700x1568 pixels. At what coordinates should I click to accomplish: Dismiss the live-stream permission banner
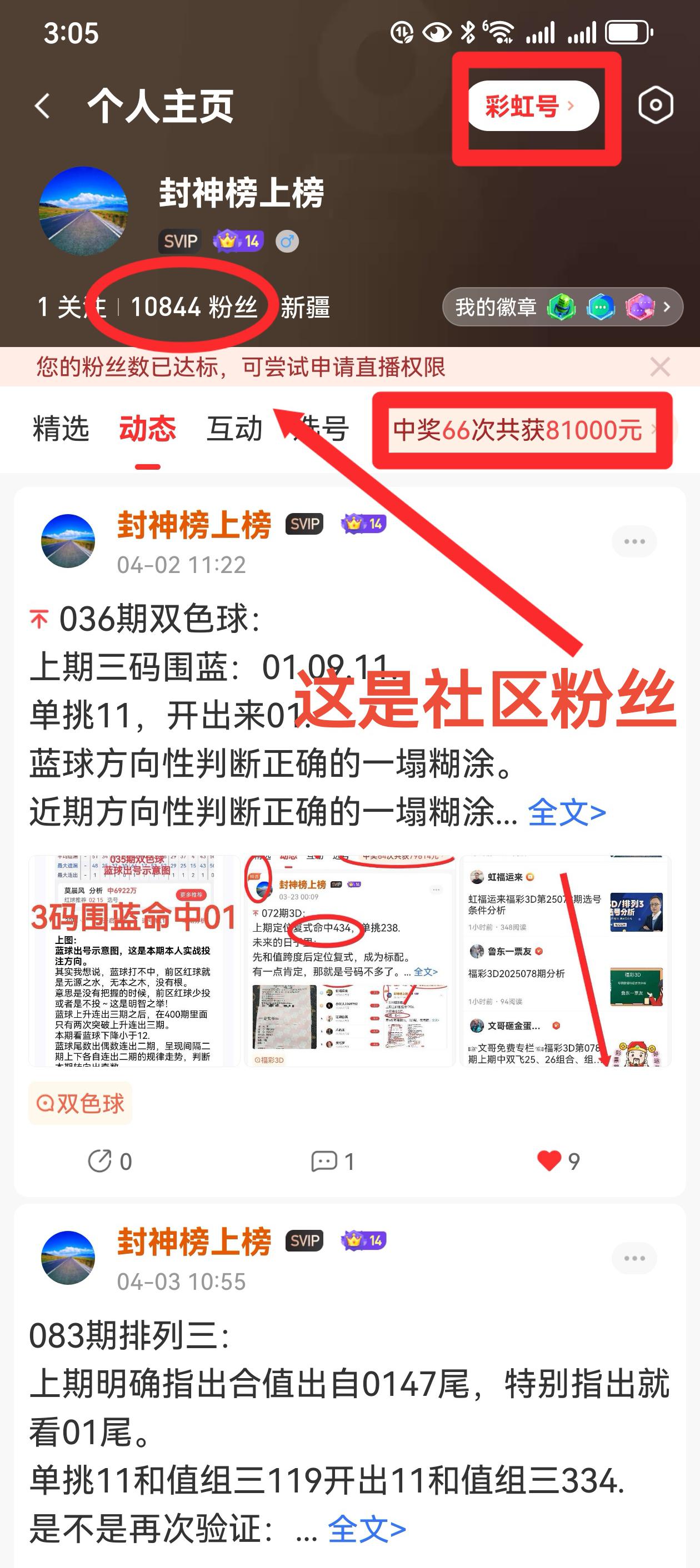click(x=660, y=367)
